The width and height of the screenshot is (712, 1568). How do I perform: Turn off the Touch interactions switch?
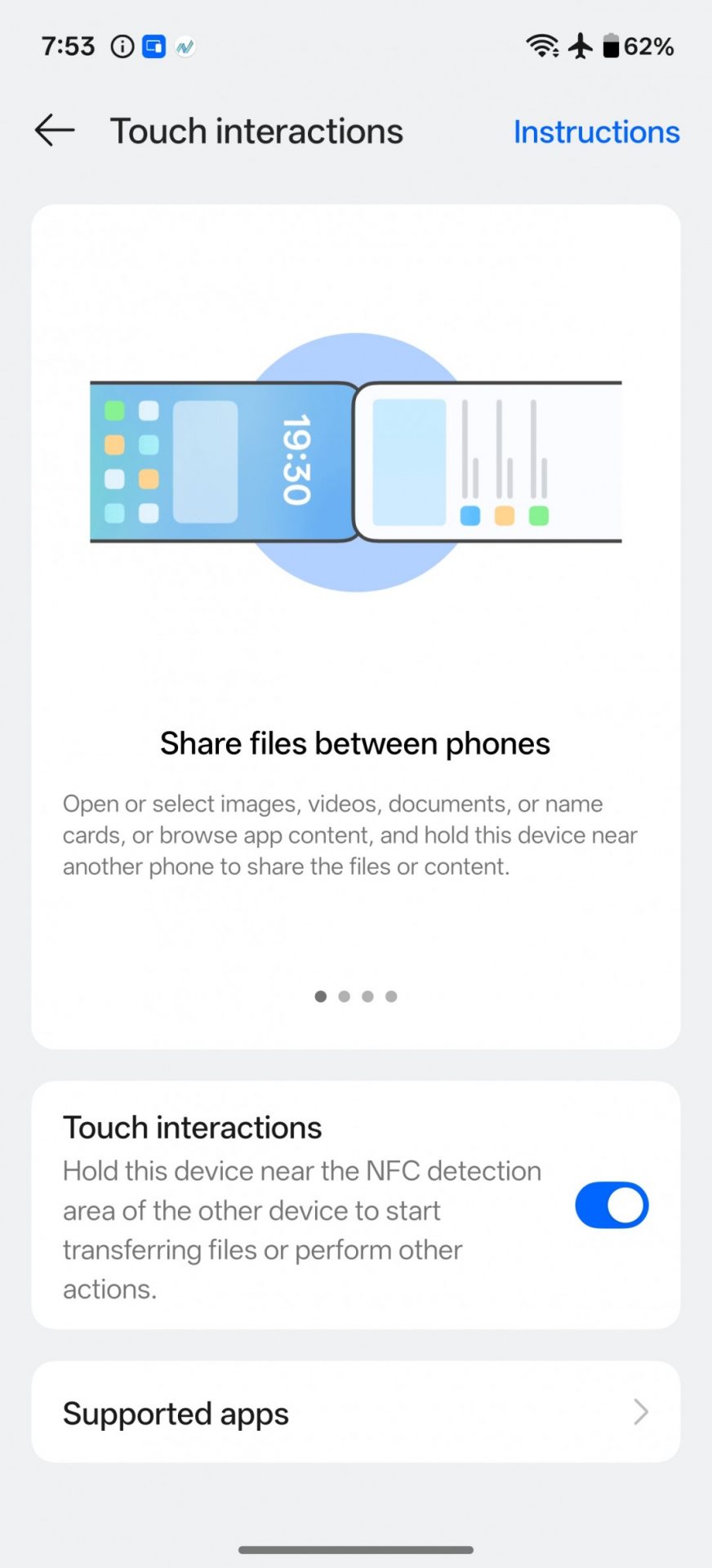click(612, 1205)
